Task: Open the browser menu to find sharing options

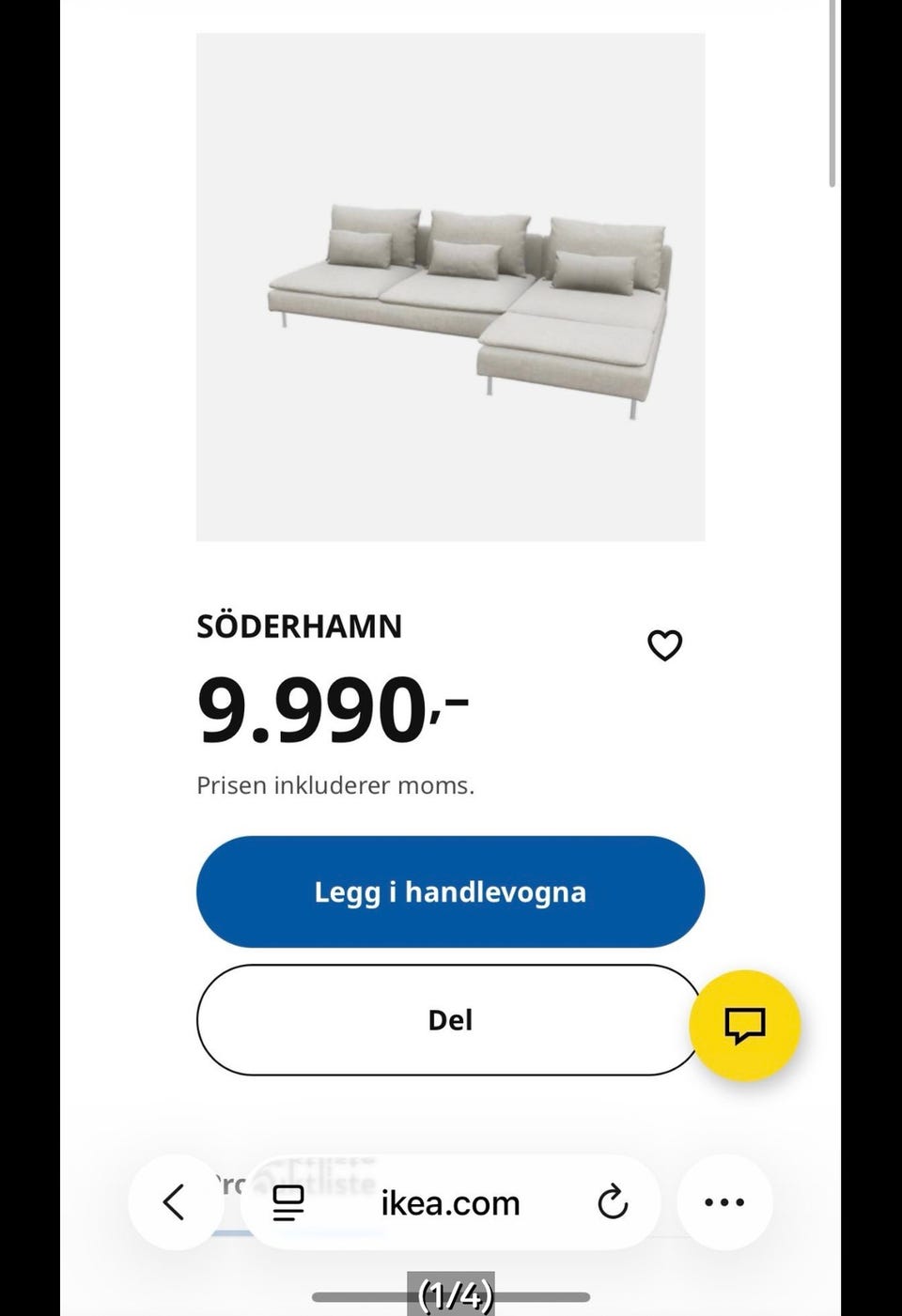Action: 724,1202
